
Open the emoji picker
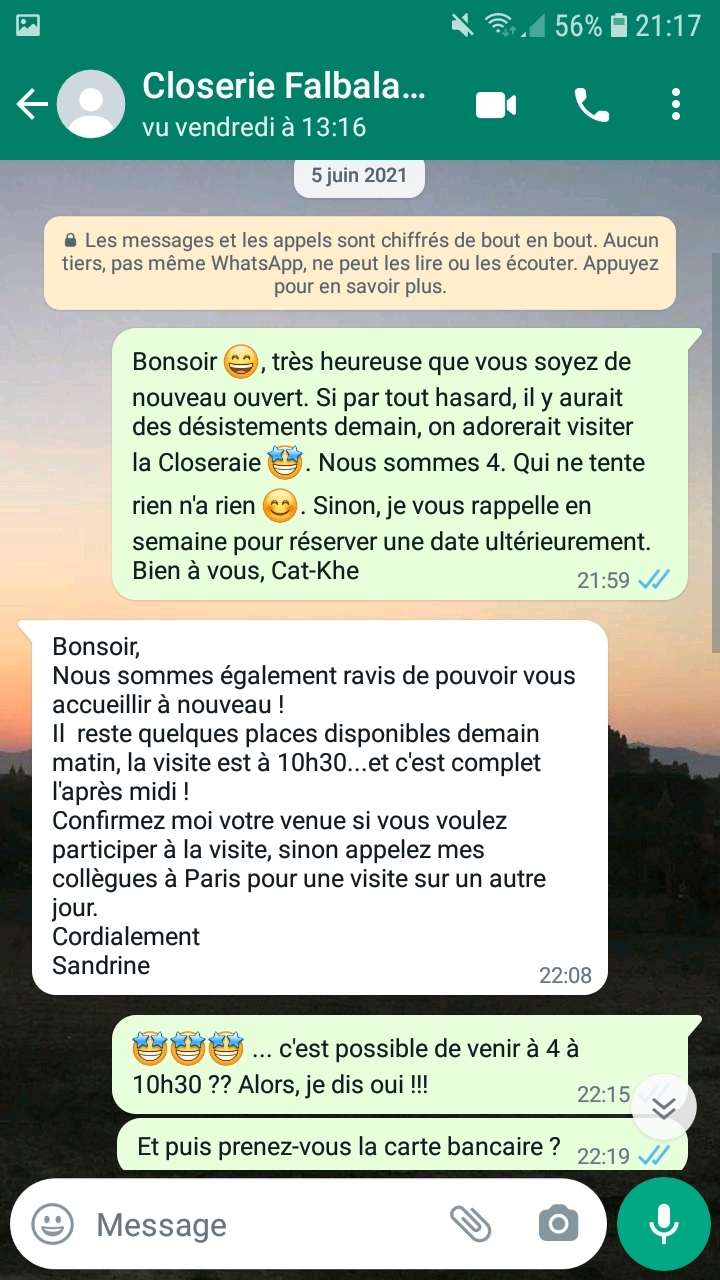52,1224
